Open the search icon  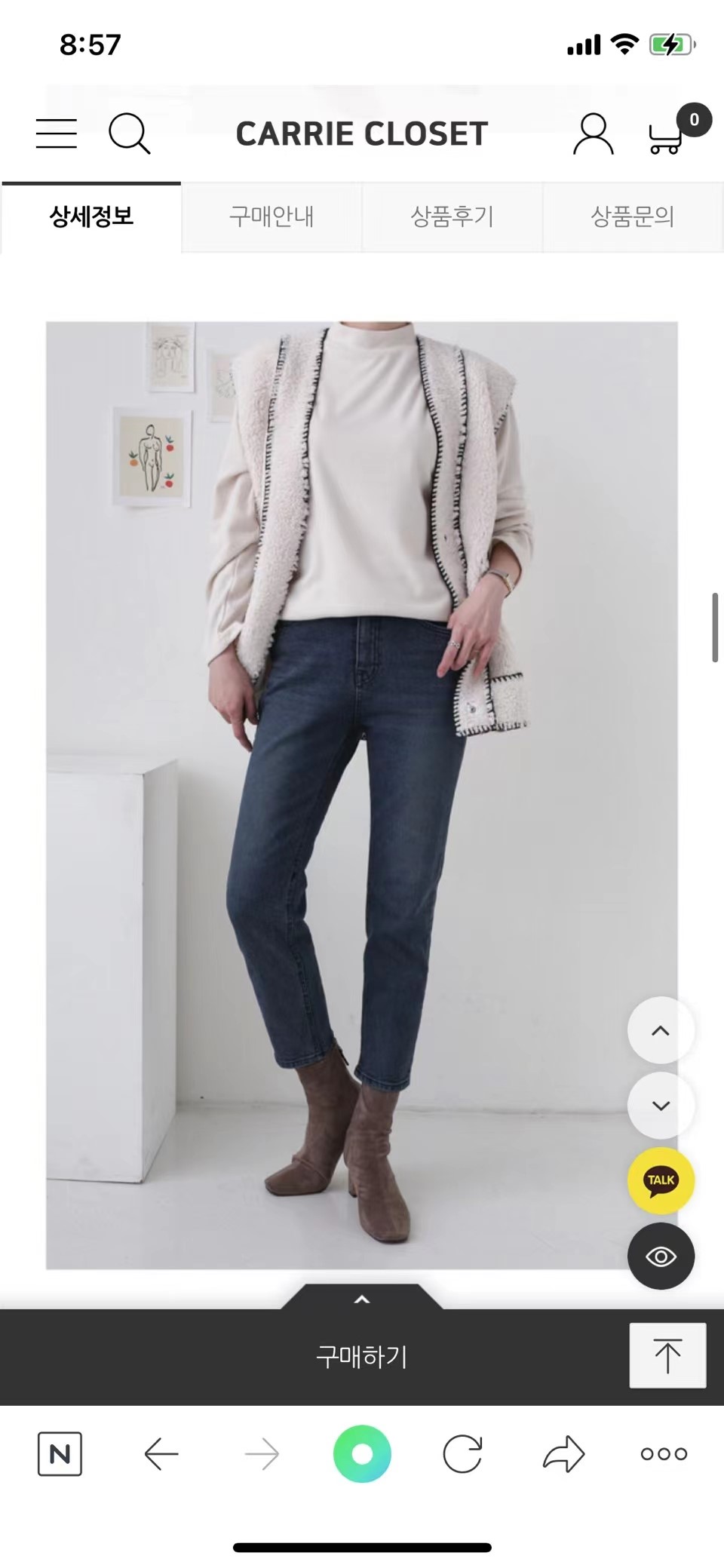coord(129,134)
